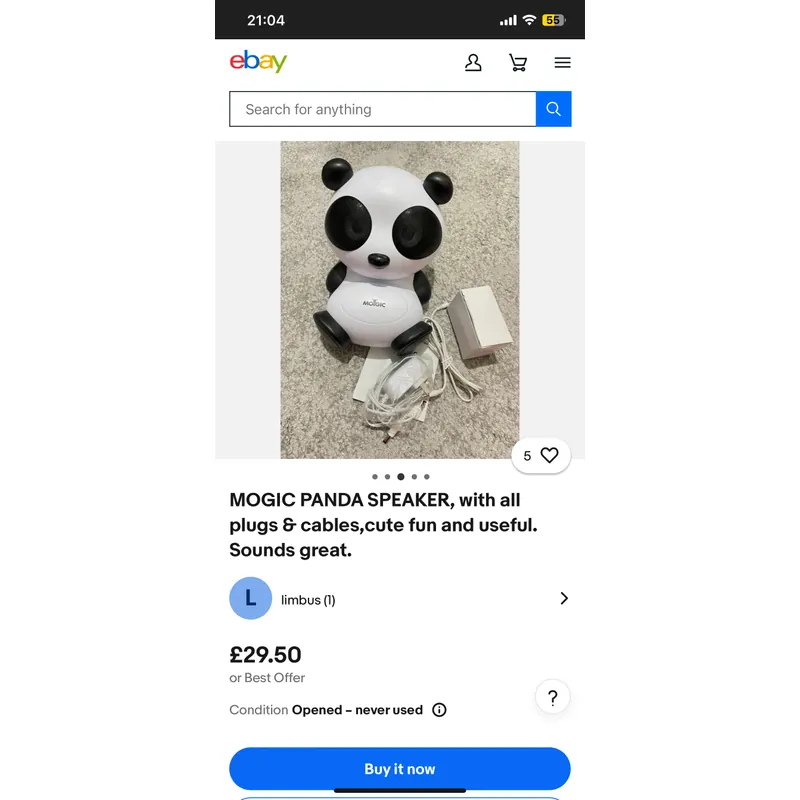View the shopping cart
Image resolution: width=800 pixels, height=800 pixels.
point(518,63)
